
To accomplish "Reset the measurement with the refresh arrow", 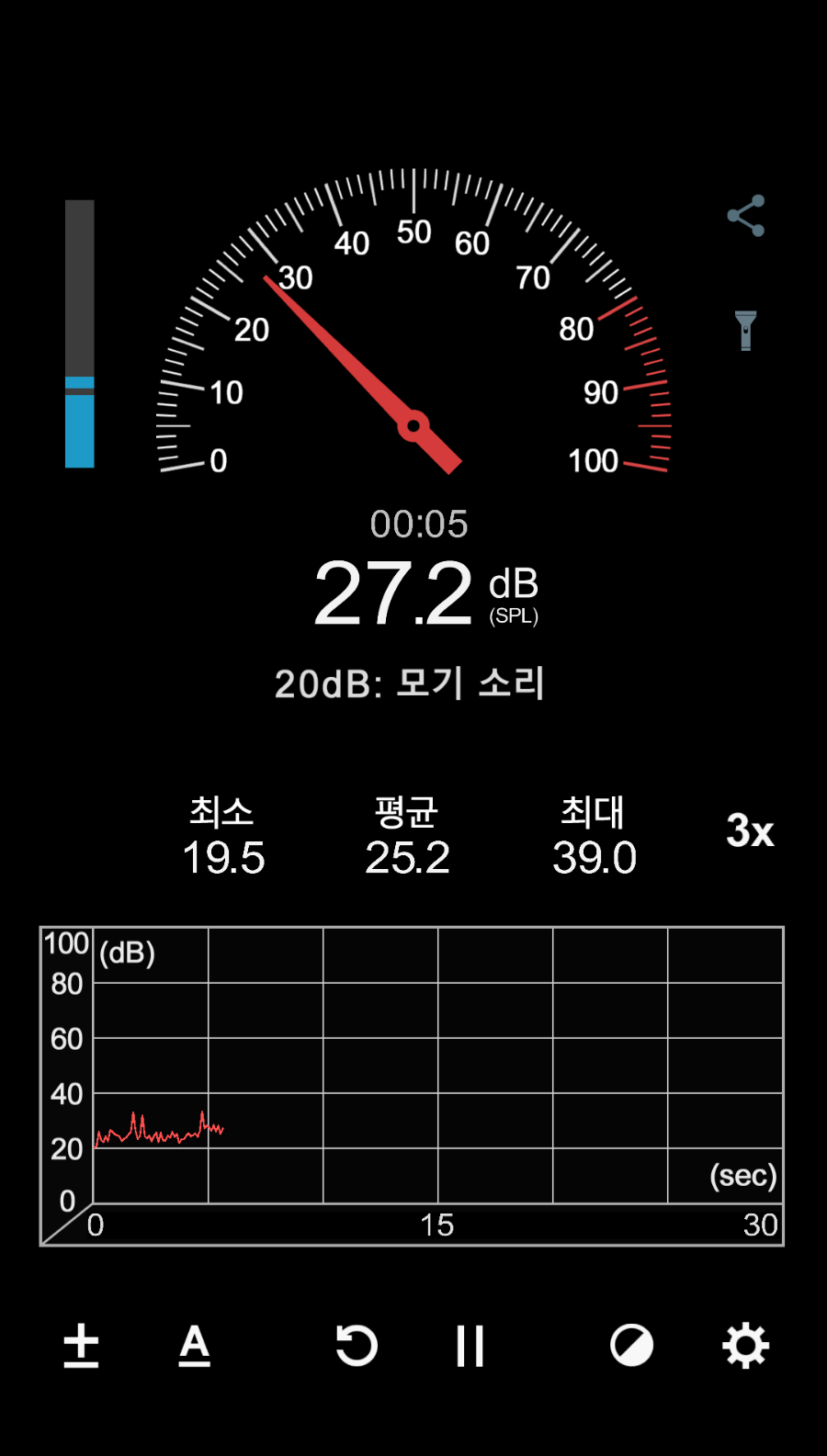I will click(357, 1346).
